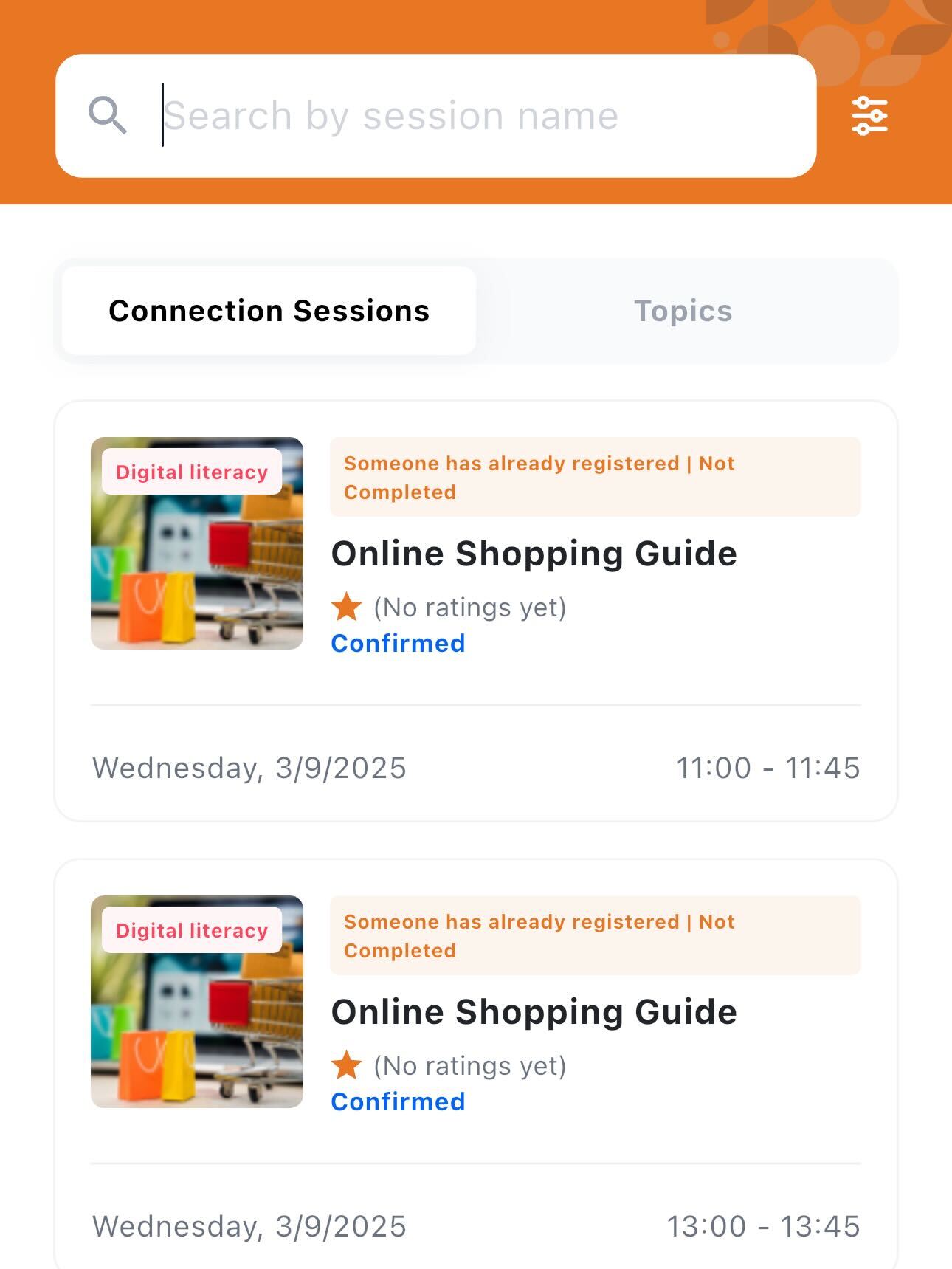Open the filter settings icon
The image size is (952, 1269).
coord(869,116)
